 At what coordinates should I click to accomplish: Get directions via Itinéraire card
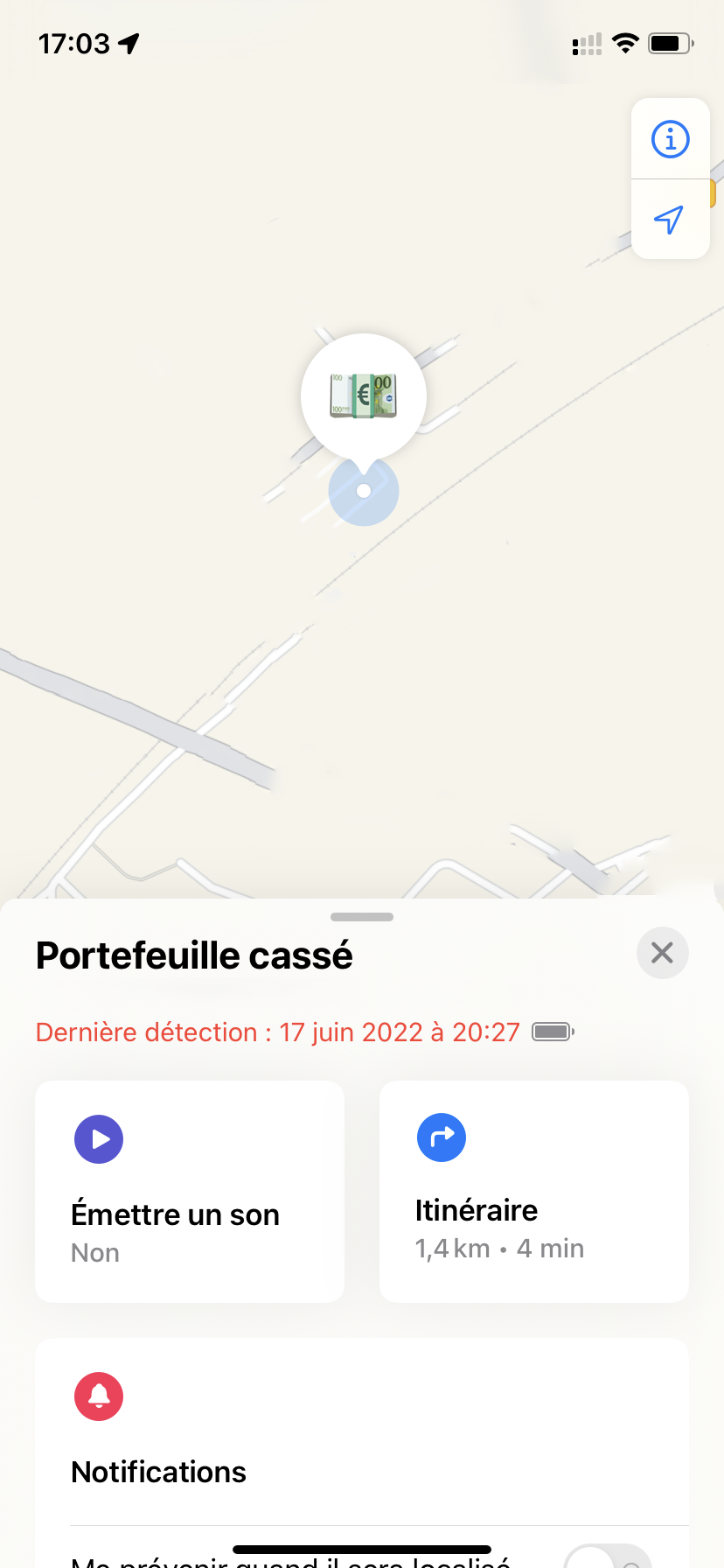pyautogui.click(x=534, y=1192)
